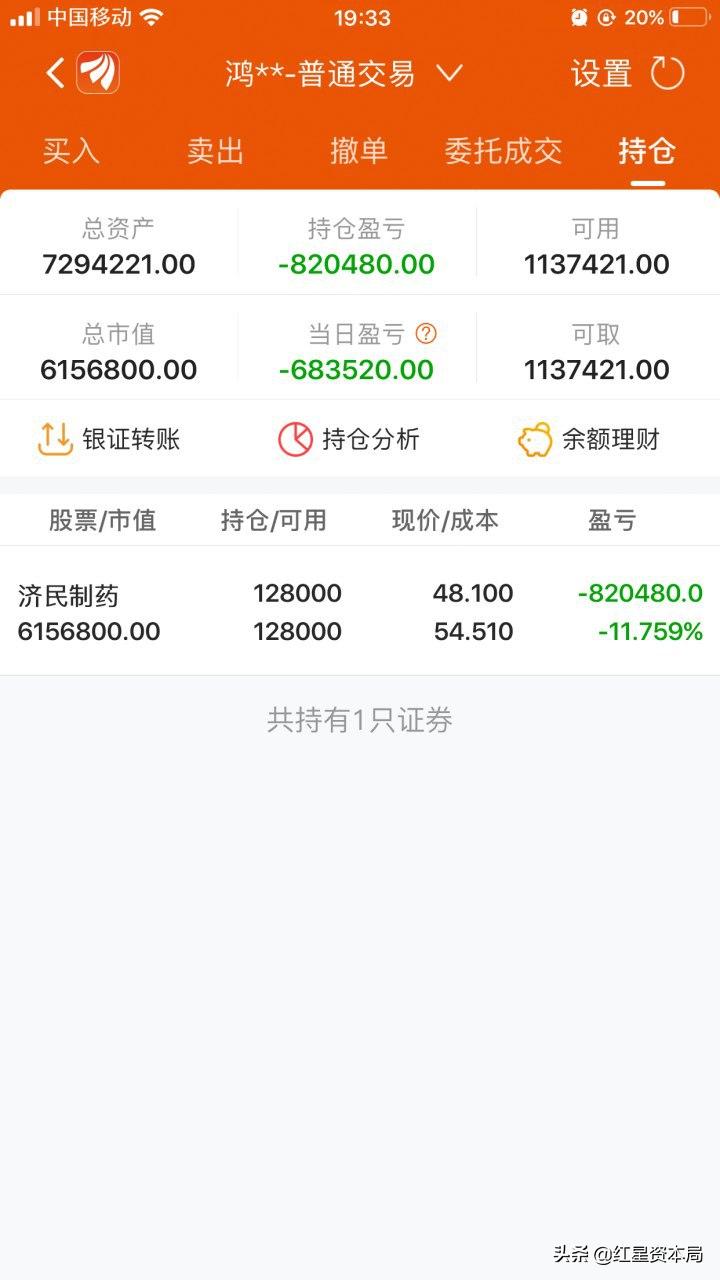Switch to the 买入 tab
720x1280 pixels.
coord(71,151)
